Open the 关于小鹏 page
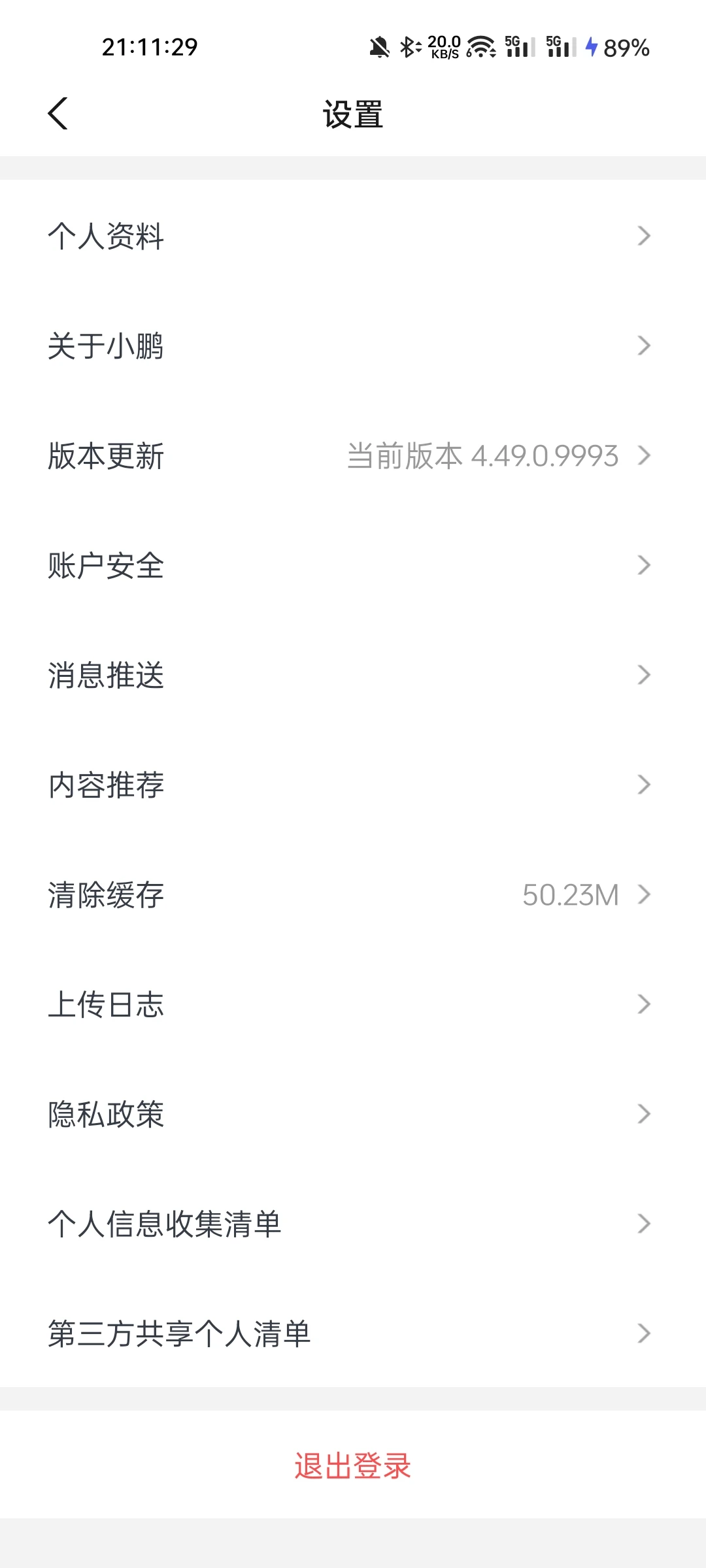The image size is (706, 1568). [x=353, y=346]
